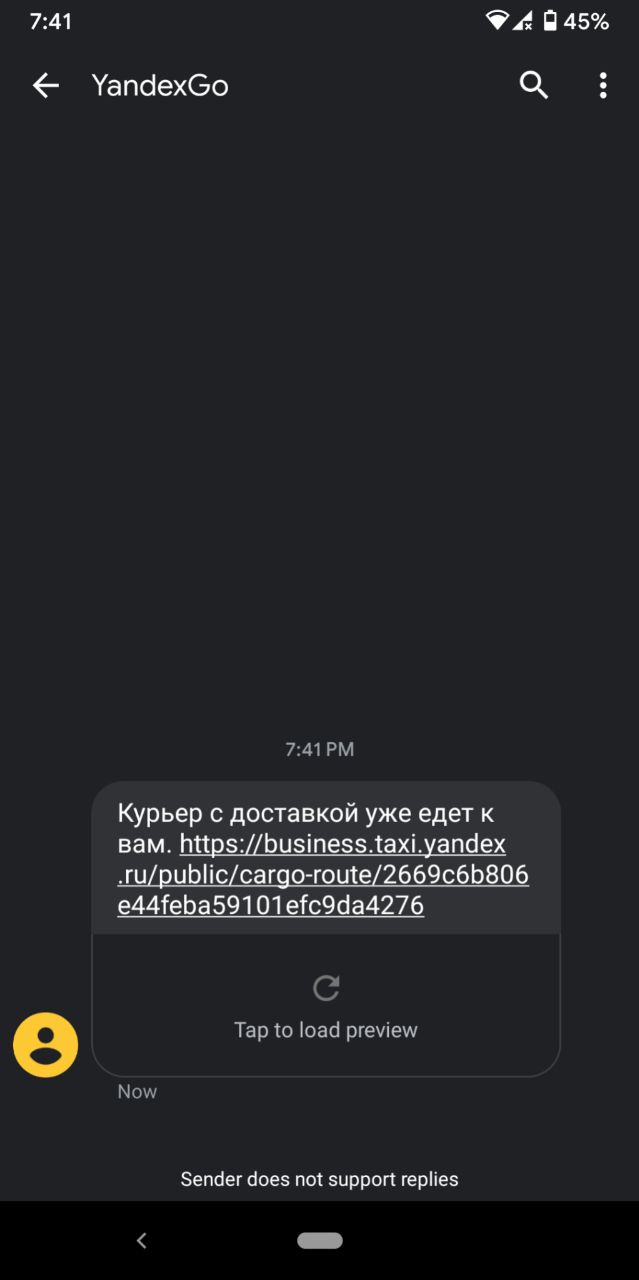The height and width of the screenshot is (1280, 639).
Task: Open the yellow sender contact avatar
Action: pos(45,1045)
